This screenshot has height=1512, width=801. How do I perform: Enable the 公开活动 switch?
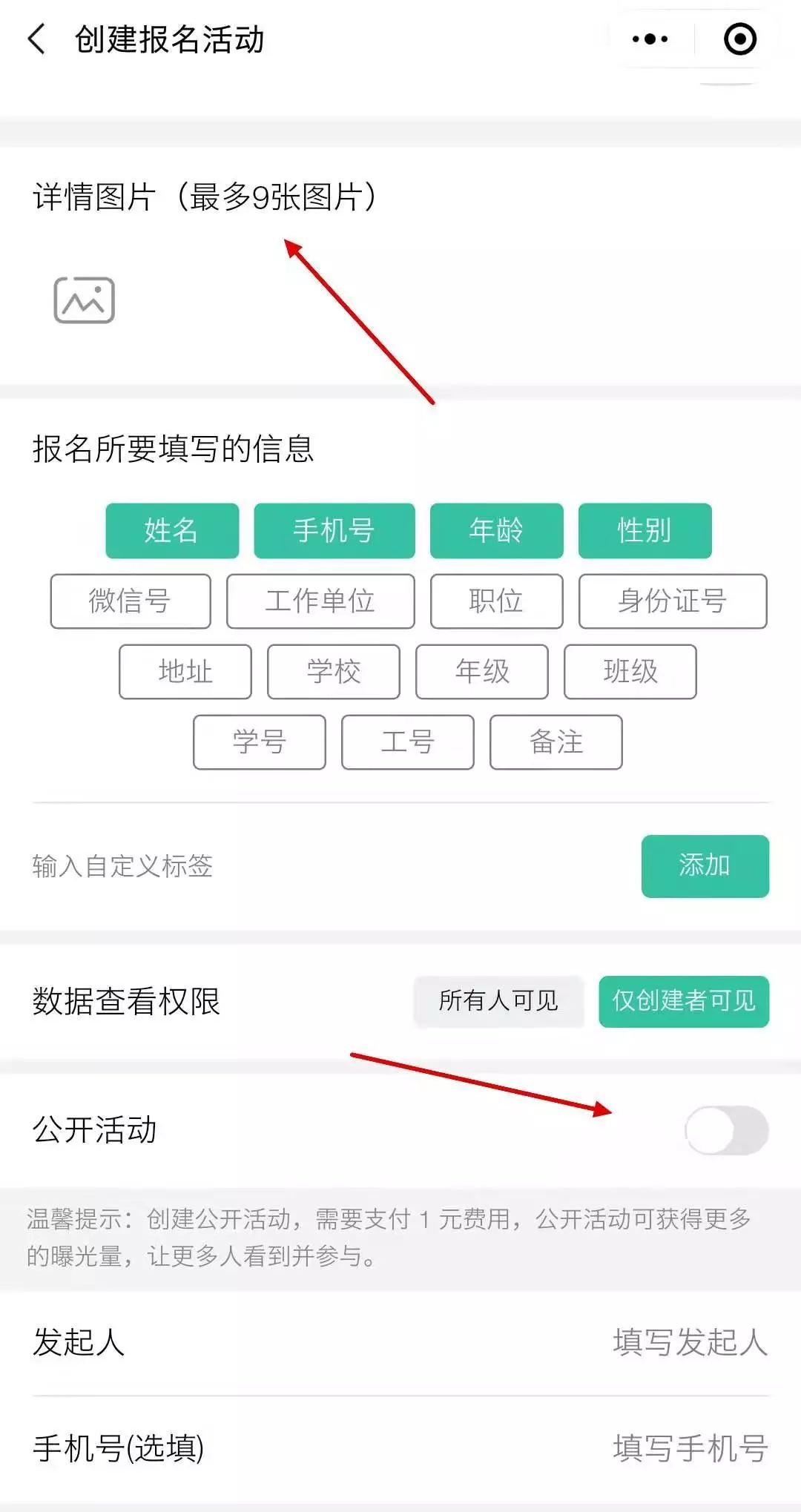click(x=726, y=1130)
